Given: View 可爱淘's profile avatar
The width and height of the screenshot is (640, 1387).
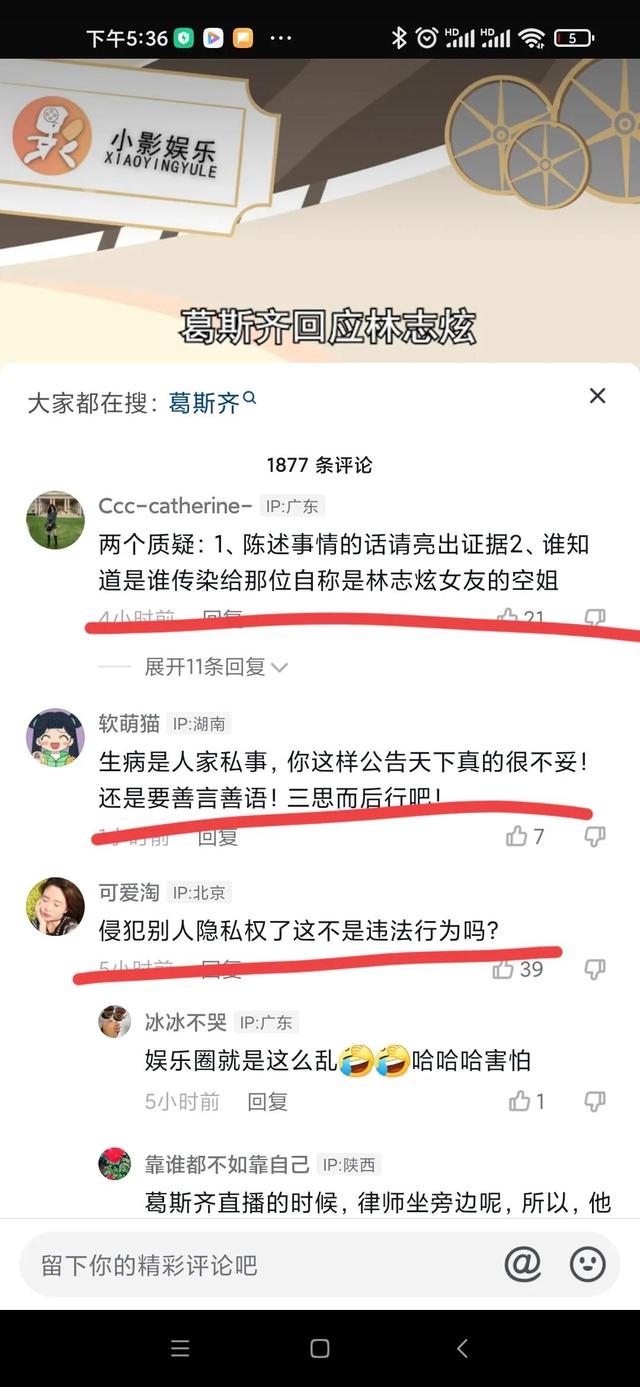Looking at the screenshot, I should pos(55,906).
